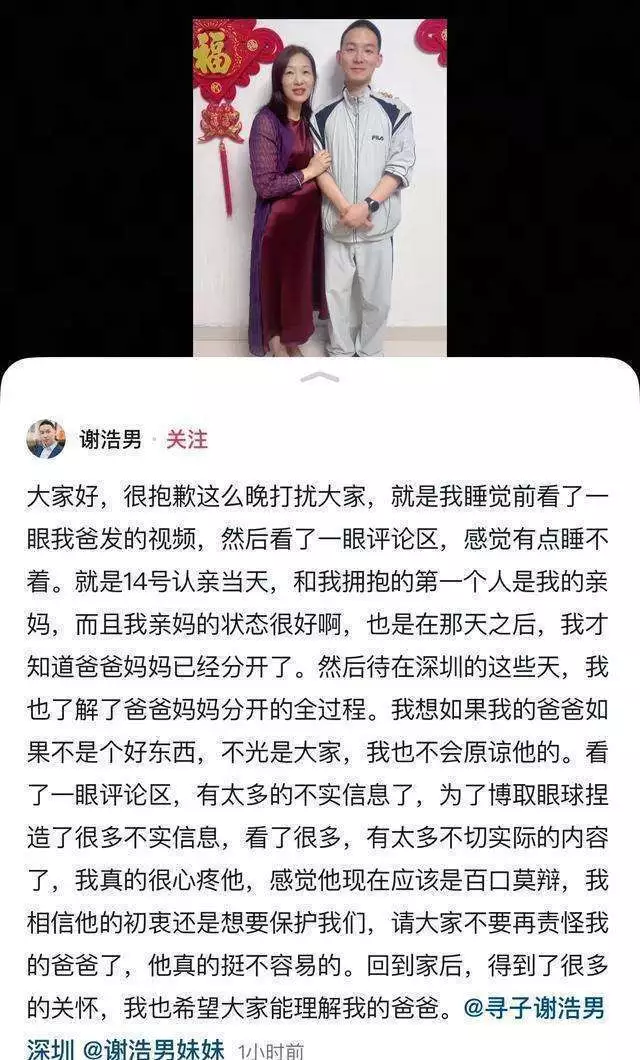Collapse the caption sheet via top handle
This screenshot has width=640, height=1060.
(x=320, y=377)
